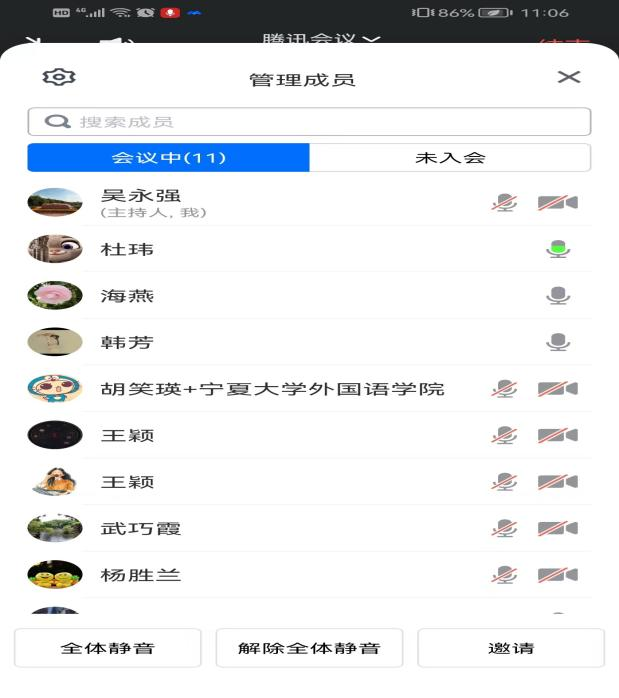Screen dimensions: 619x698
Task: Tap 全体静音 to mute everyone
Action: point(108,648)
